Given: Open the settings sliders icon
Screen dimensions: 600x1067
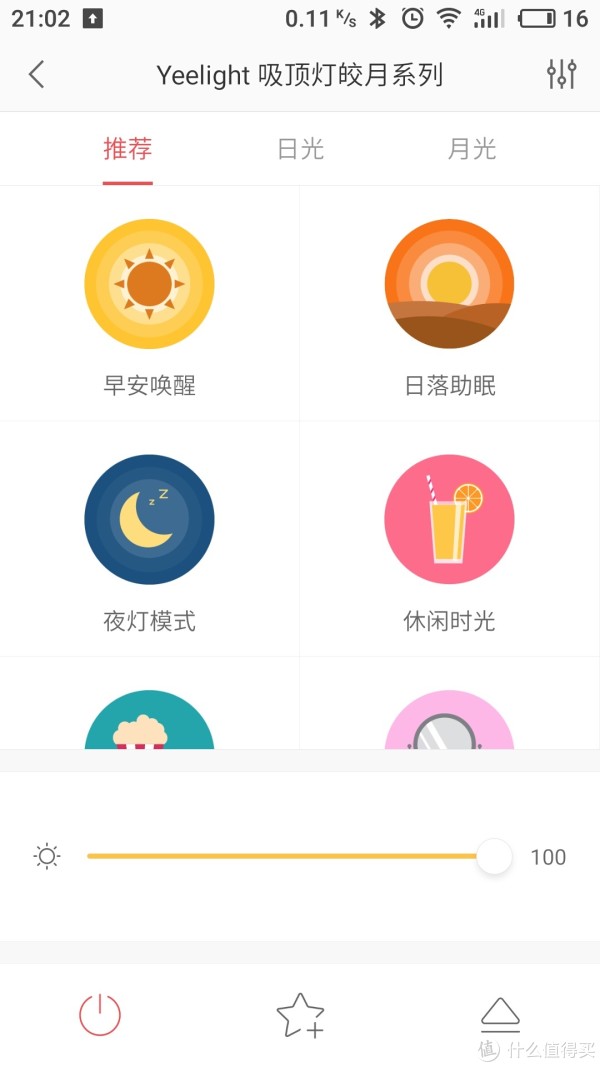Looking at the screenshot, I should coord(562,74).
